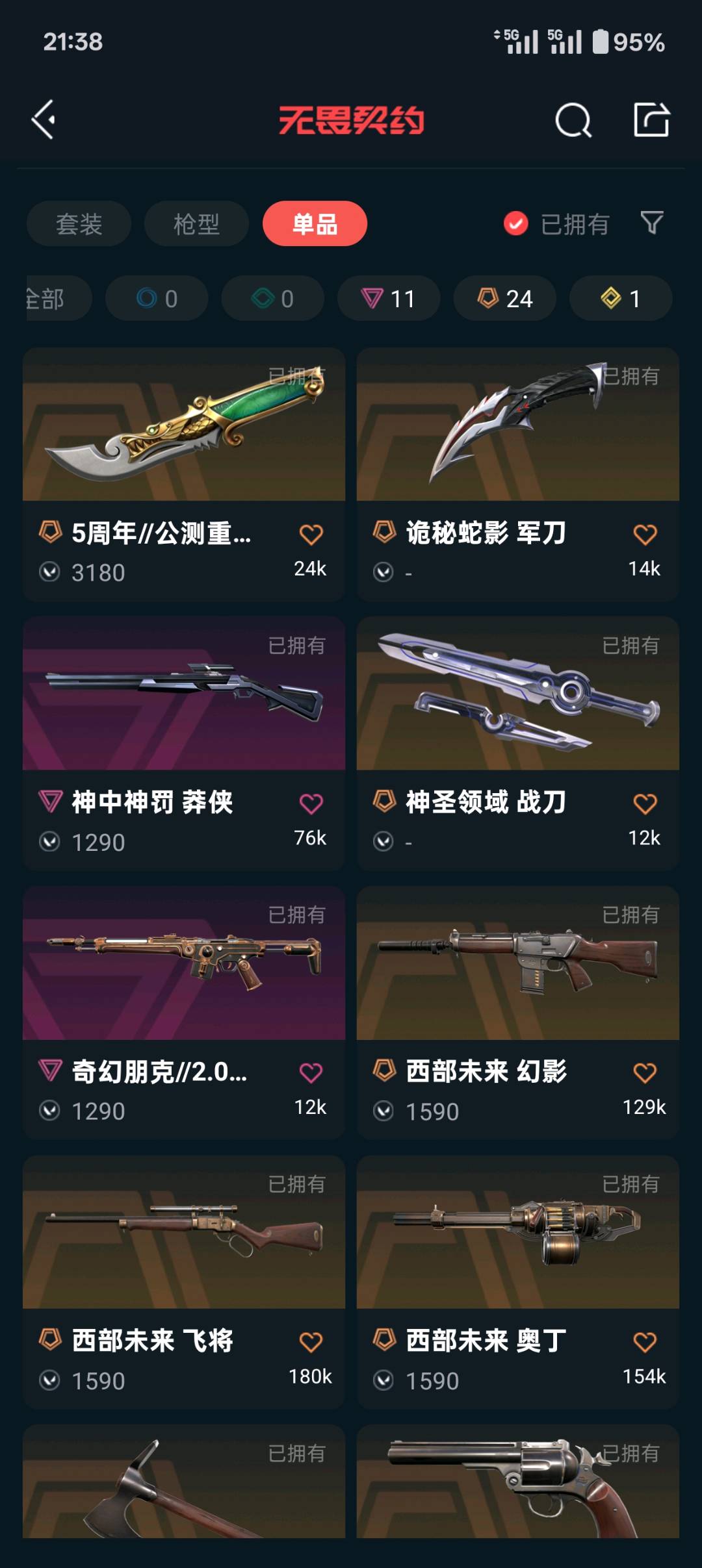
Task: Filter by purple tier showing 11
Action: 388,299
